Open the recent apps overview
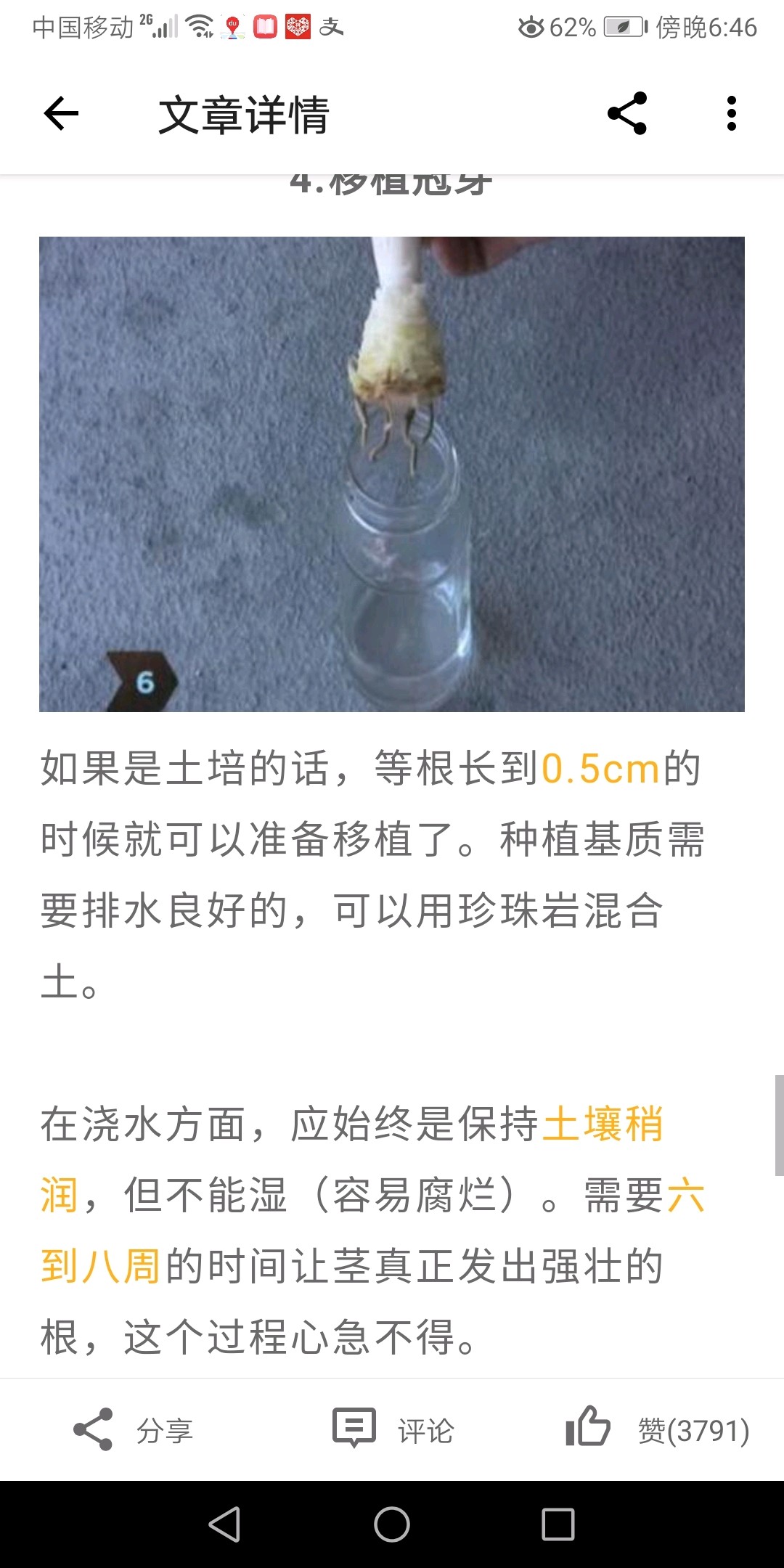Viewport: 784px width, 1568px height. click(x=558, y=1524)
